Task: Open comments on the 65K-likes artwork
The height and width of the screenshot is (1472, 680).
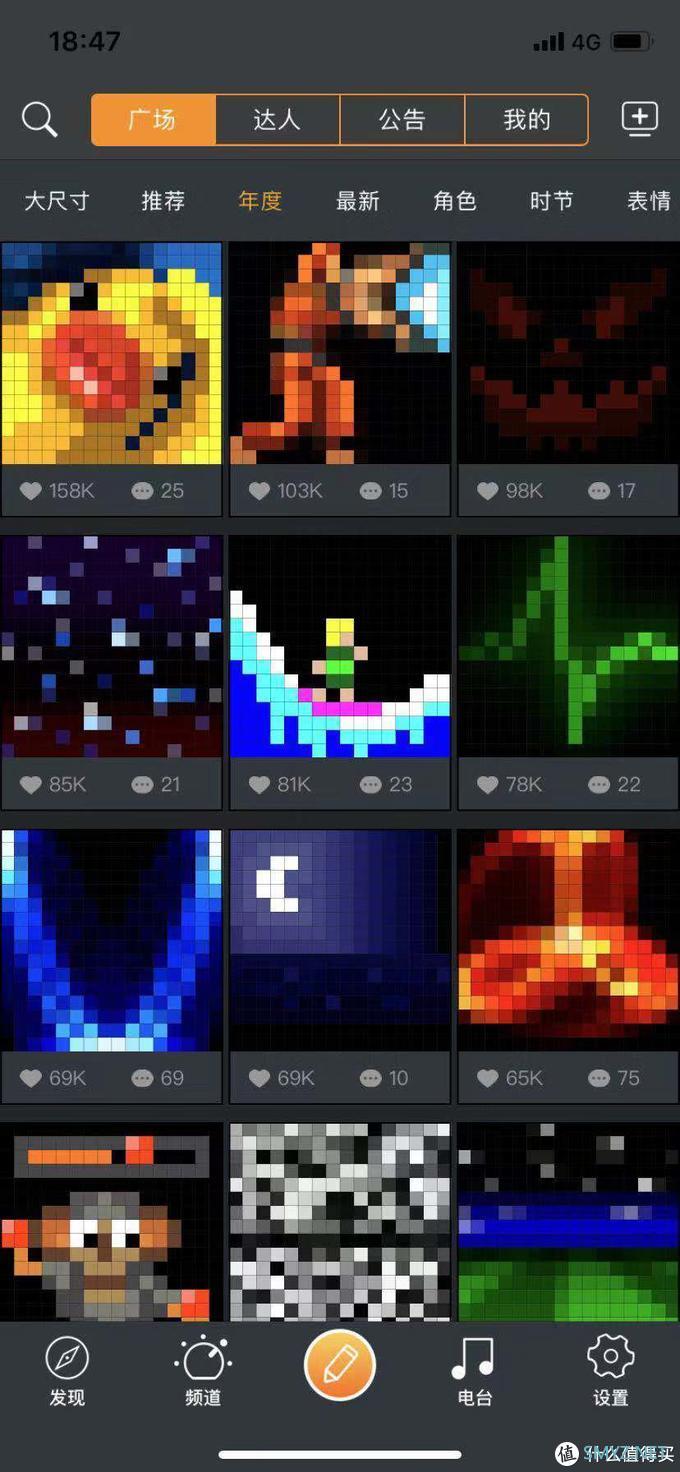Action: point(599,1078)
